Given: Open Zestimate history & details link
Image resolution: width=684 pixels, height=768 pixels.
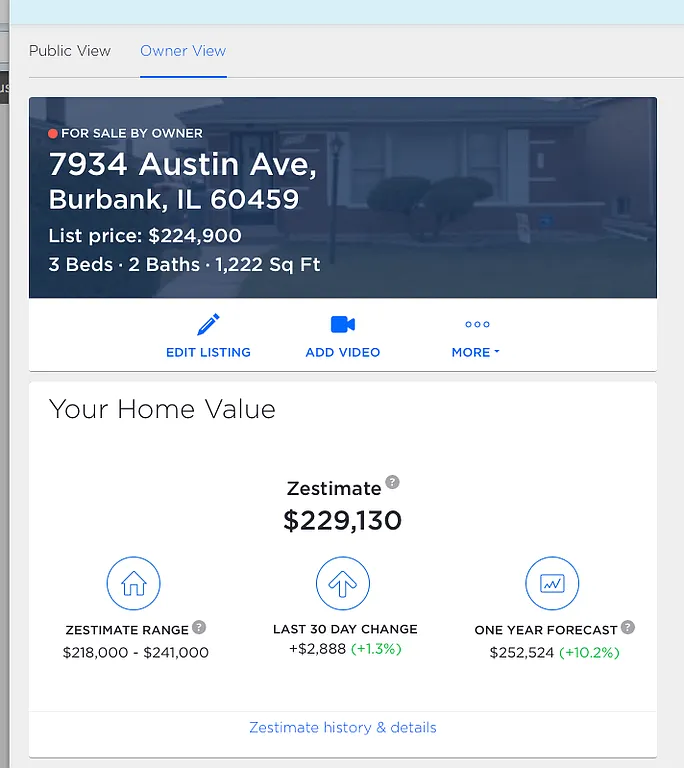Looking at the screenshot, I should pyautogui.click(x=343, y=727).
